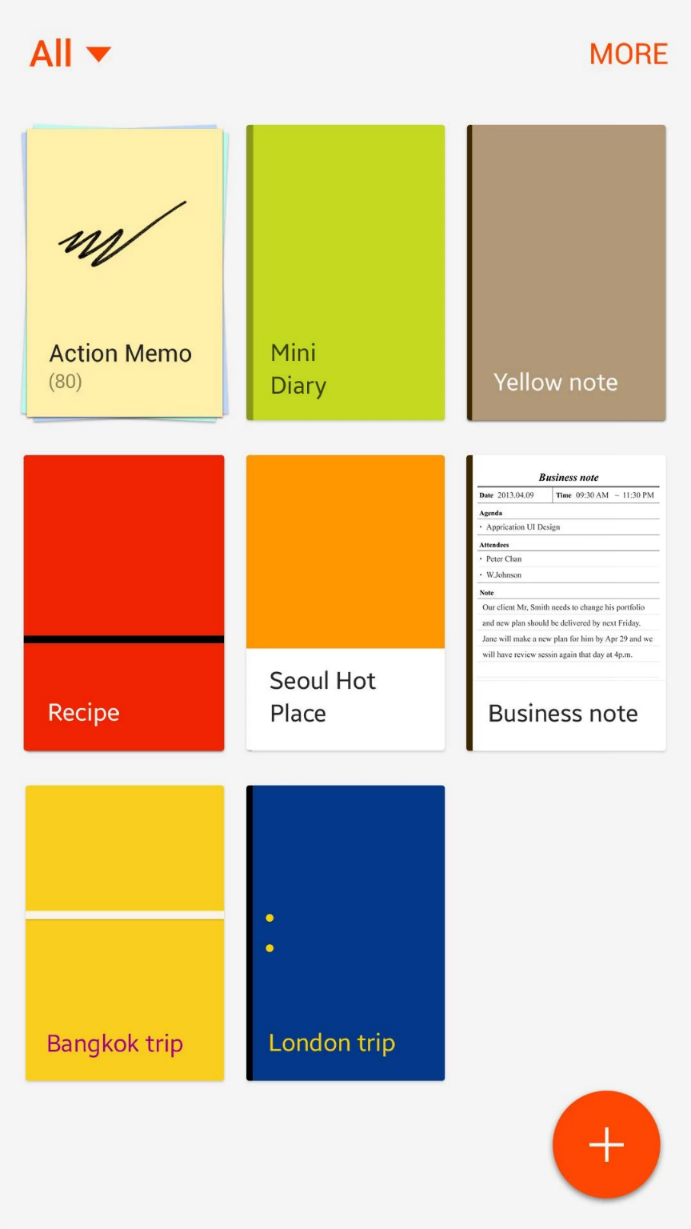Open the MORE options menu
691x1229 pixels.
coord(628,54)
